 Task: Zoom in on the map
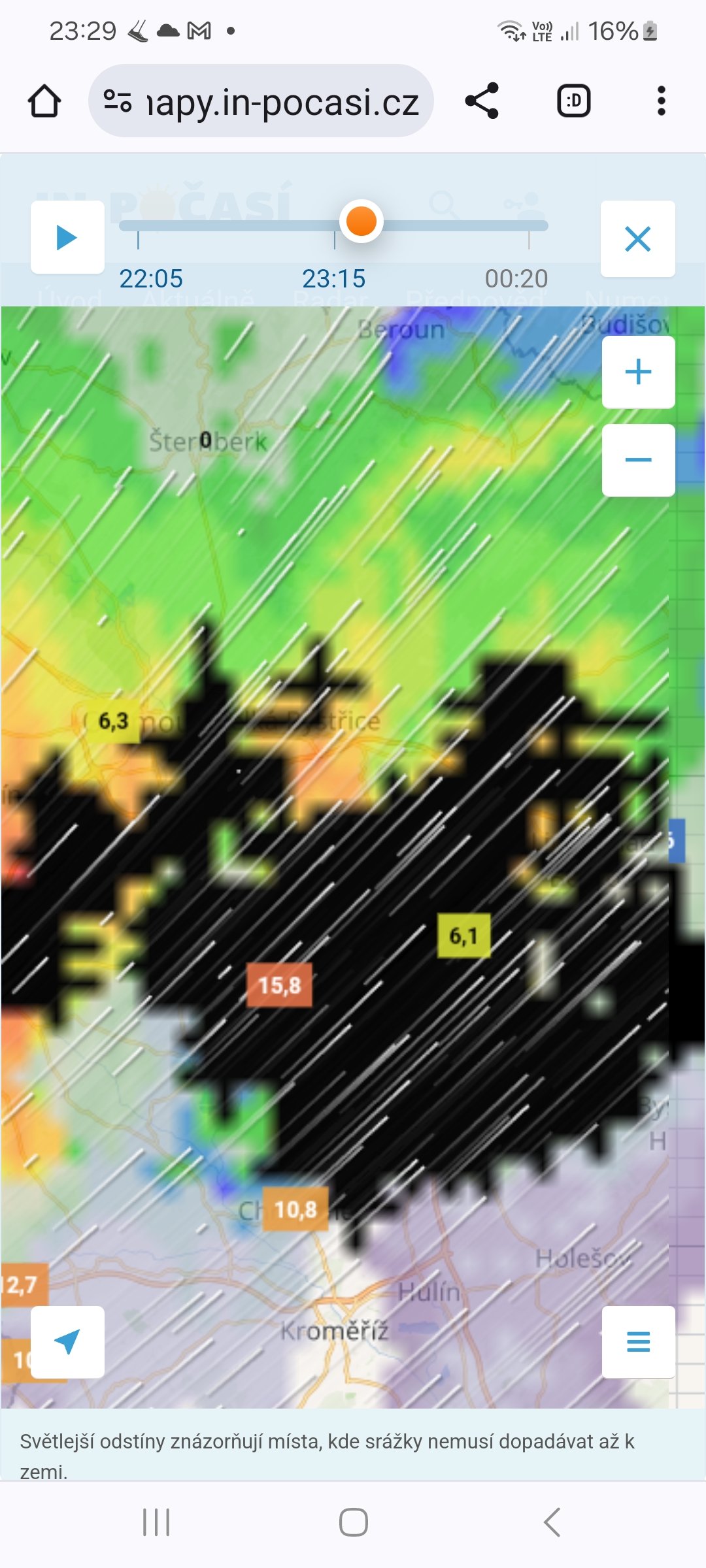[x=638, y=372]
